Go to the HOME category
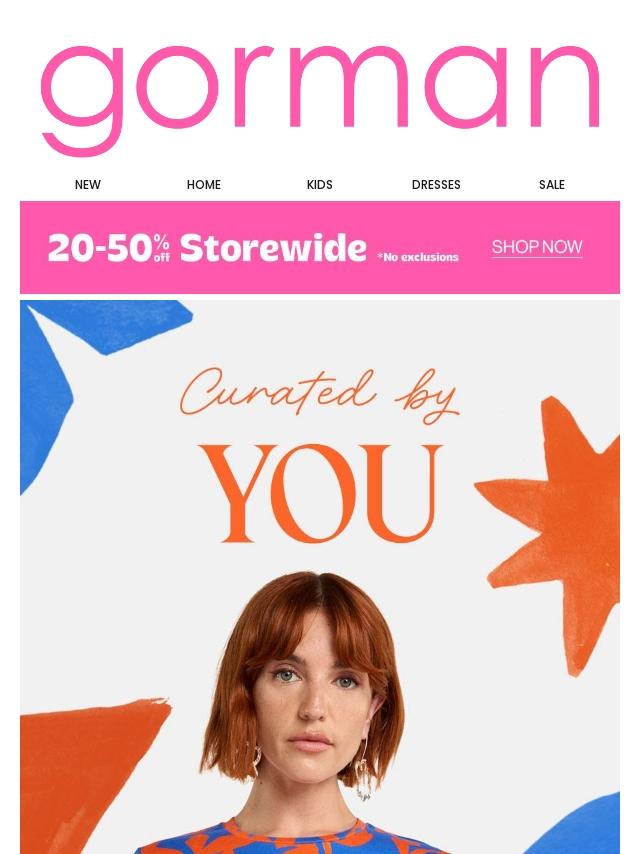Image resolution: width=640 pixels, height=854 pixels. click(x=204, y=185)
